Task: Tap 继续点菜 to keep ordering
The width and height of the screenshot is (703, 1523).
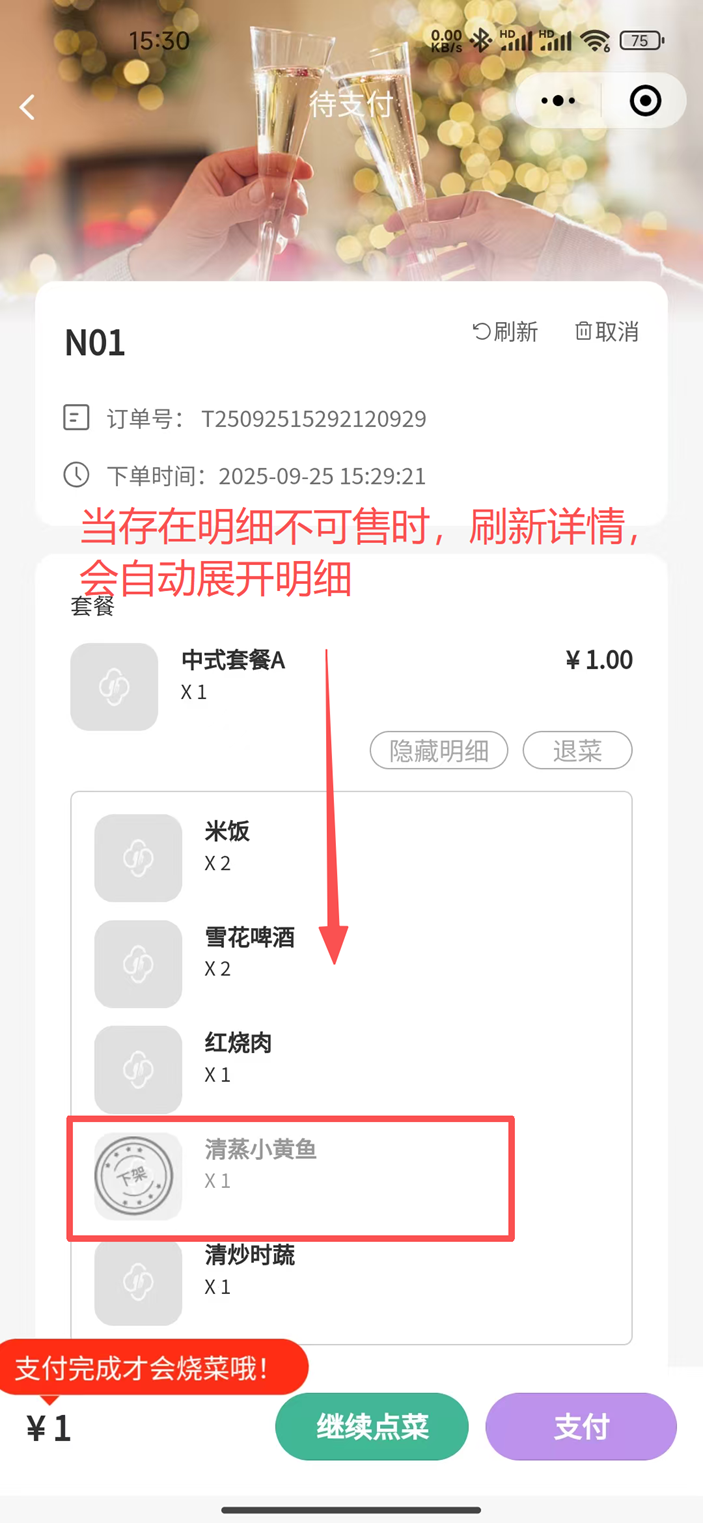Action: point(372,1427)
